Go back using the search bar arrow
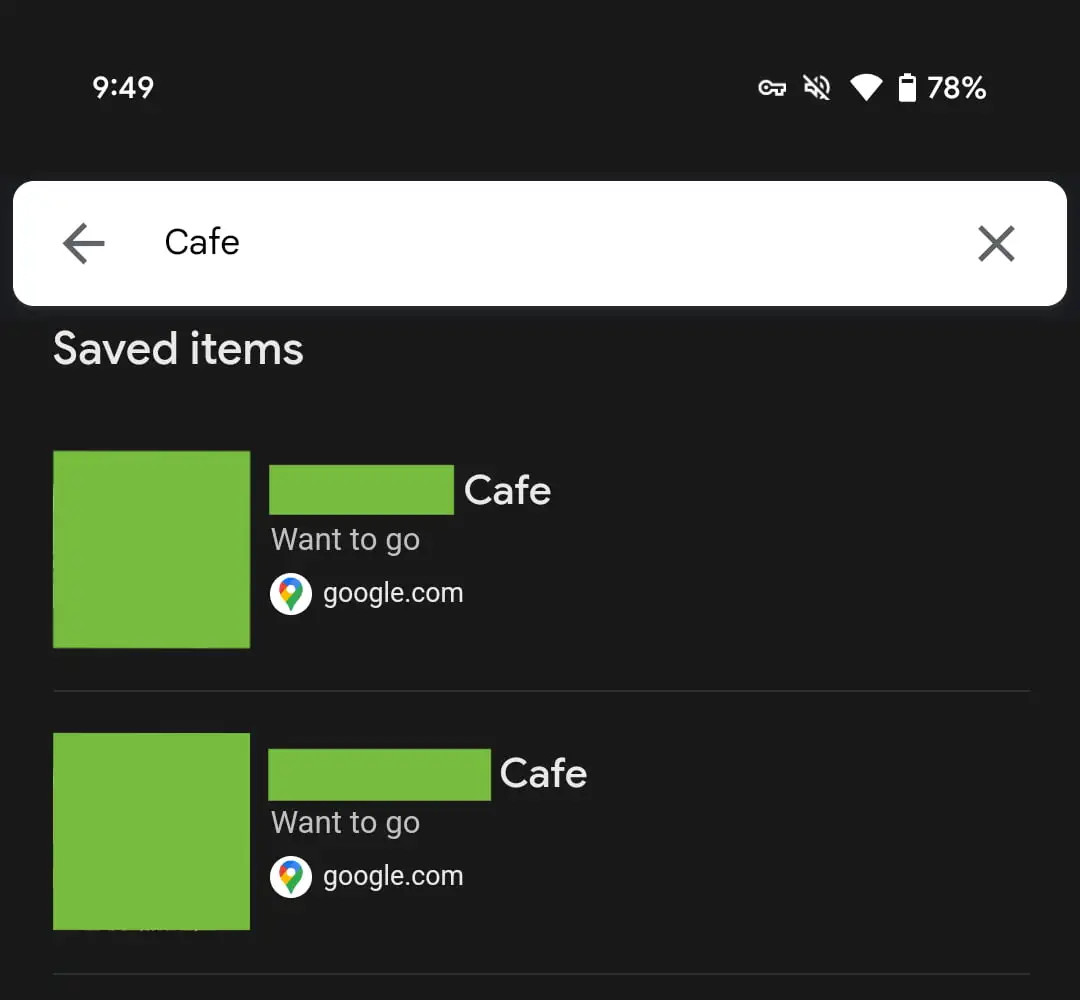 83,243
